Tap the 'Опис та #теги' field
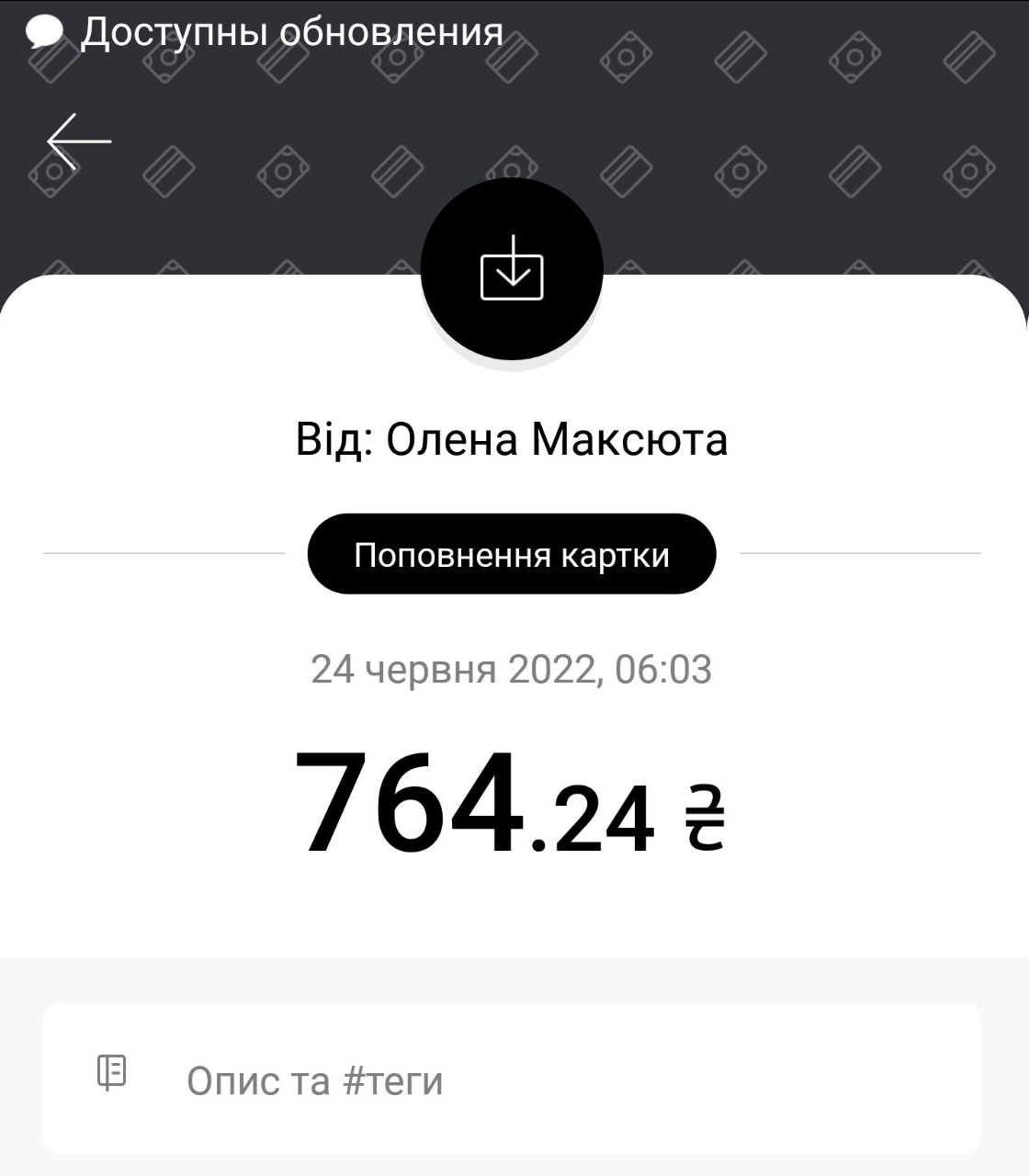 click(511, 1080)
